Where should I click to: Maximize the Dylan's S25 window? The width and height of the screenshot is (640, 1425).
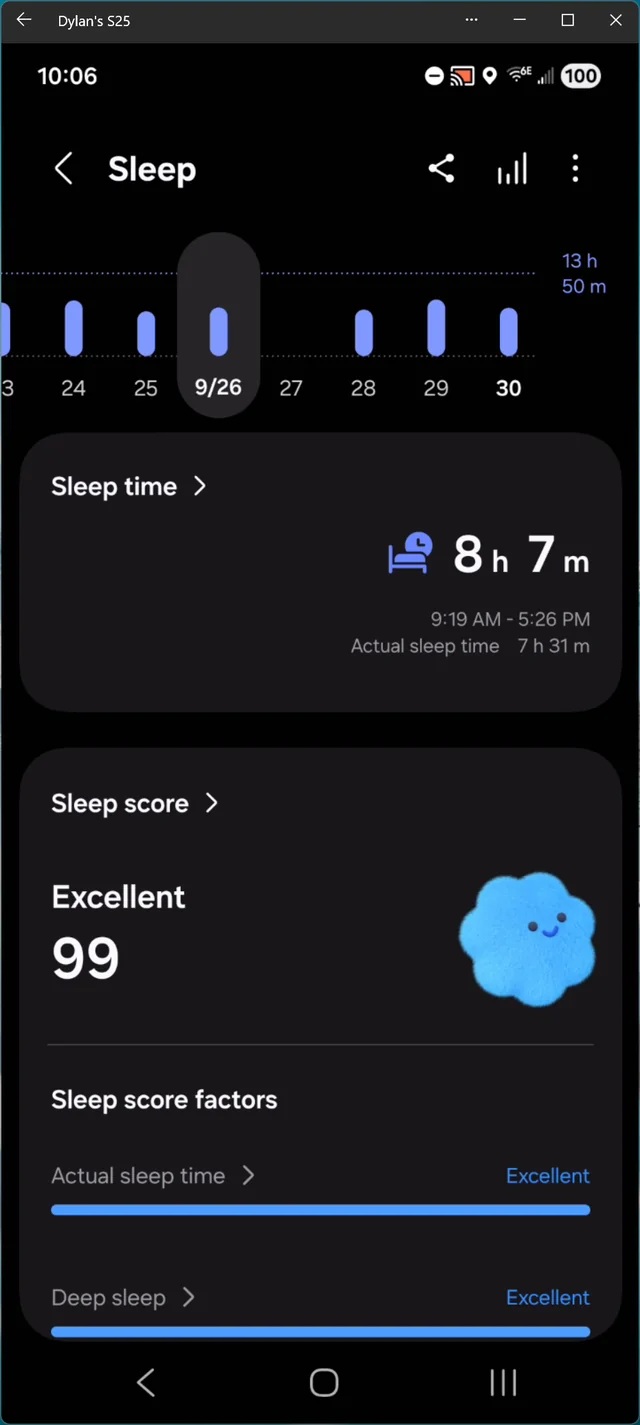click(x=567, y=20)
